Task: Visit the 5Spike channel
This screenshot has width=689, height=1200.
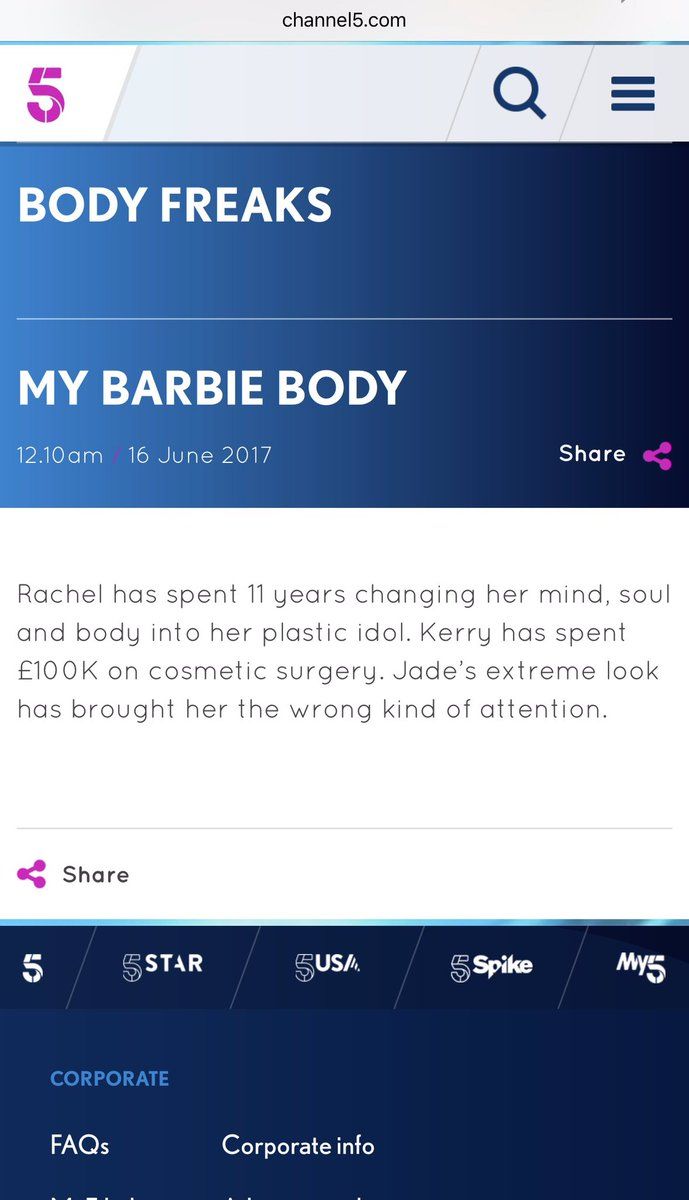Action: click(491, 966)
